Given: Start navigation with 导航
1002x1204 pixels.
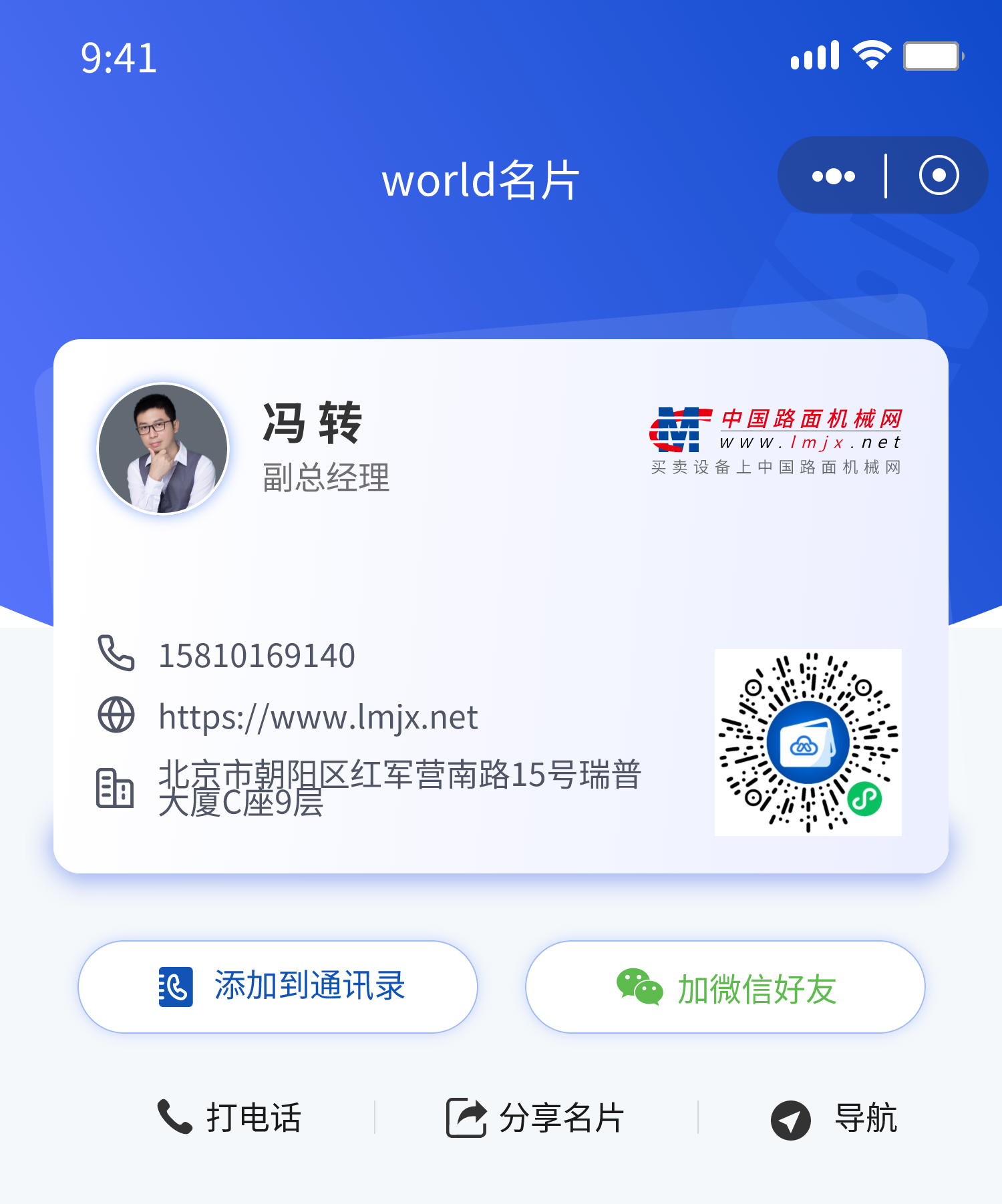Looking at the screenshot, I should coord(834,1119).
